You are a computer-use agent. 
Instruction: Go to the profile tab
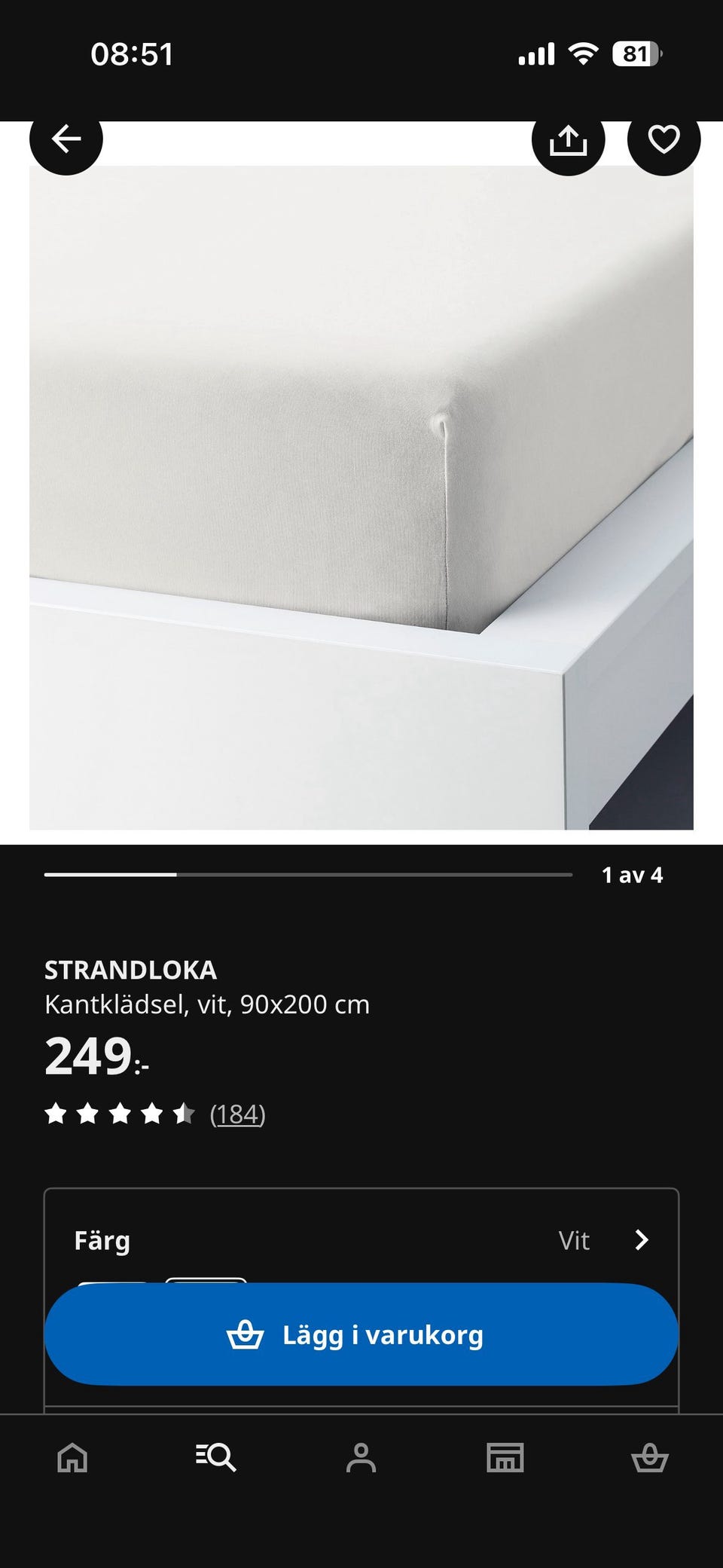click(x=361, y=1458)
